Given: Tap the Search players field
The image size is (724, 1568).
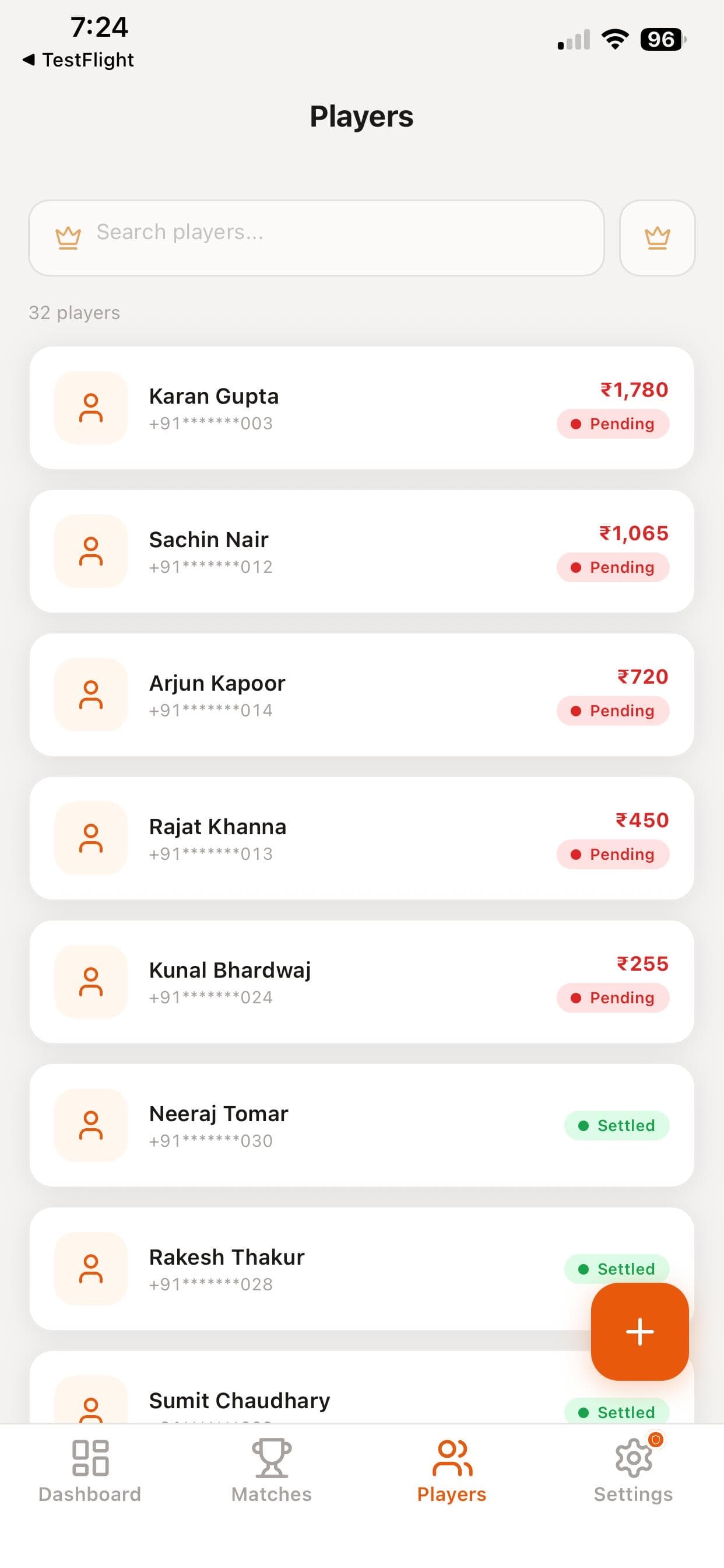Looking at the screenshot, I should point(317,237).
